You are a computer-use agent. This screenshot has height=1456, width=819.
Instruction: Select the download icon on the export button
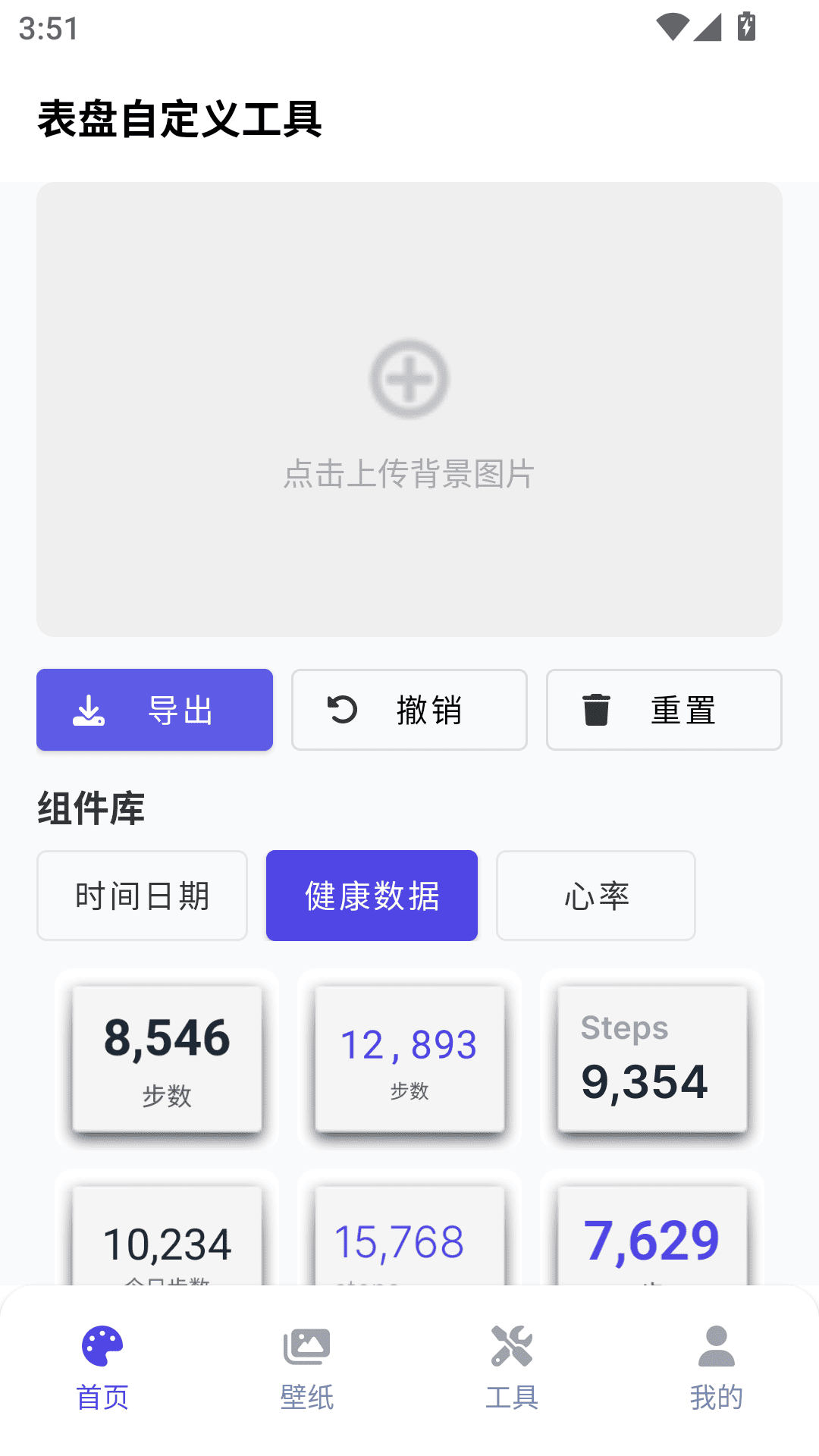coord(90,710)
